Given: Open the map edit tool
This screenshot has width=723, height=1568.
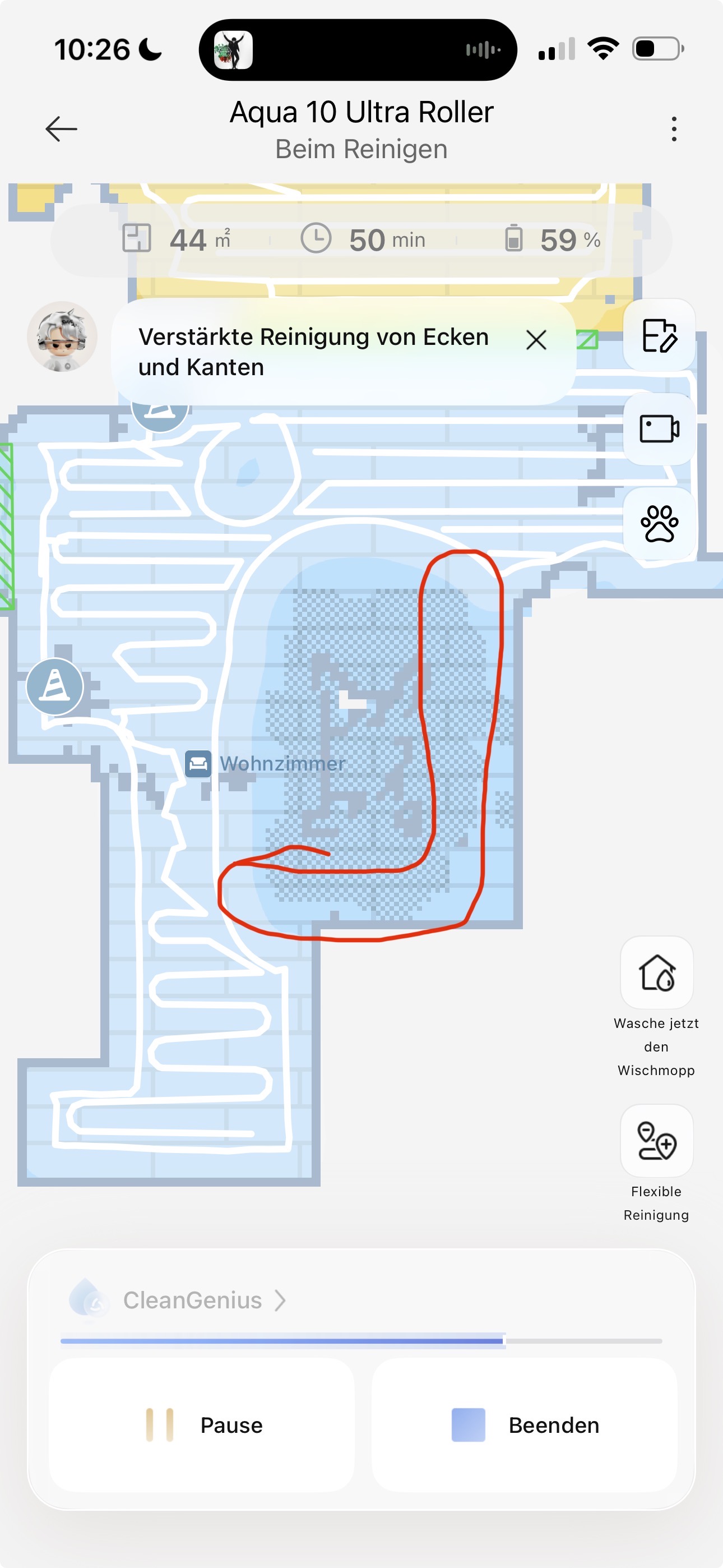Looking at the screenshot, I should coord(659,335).
